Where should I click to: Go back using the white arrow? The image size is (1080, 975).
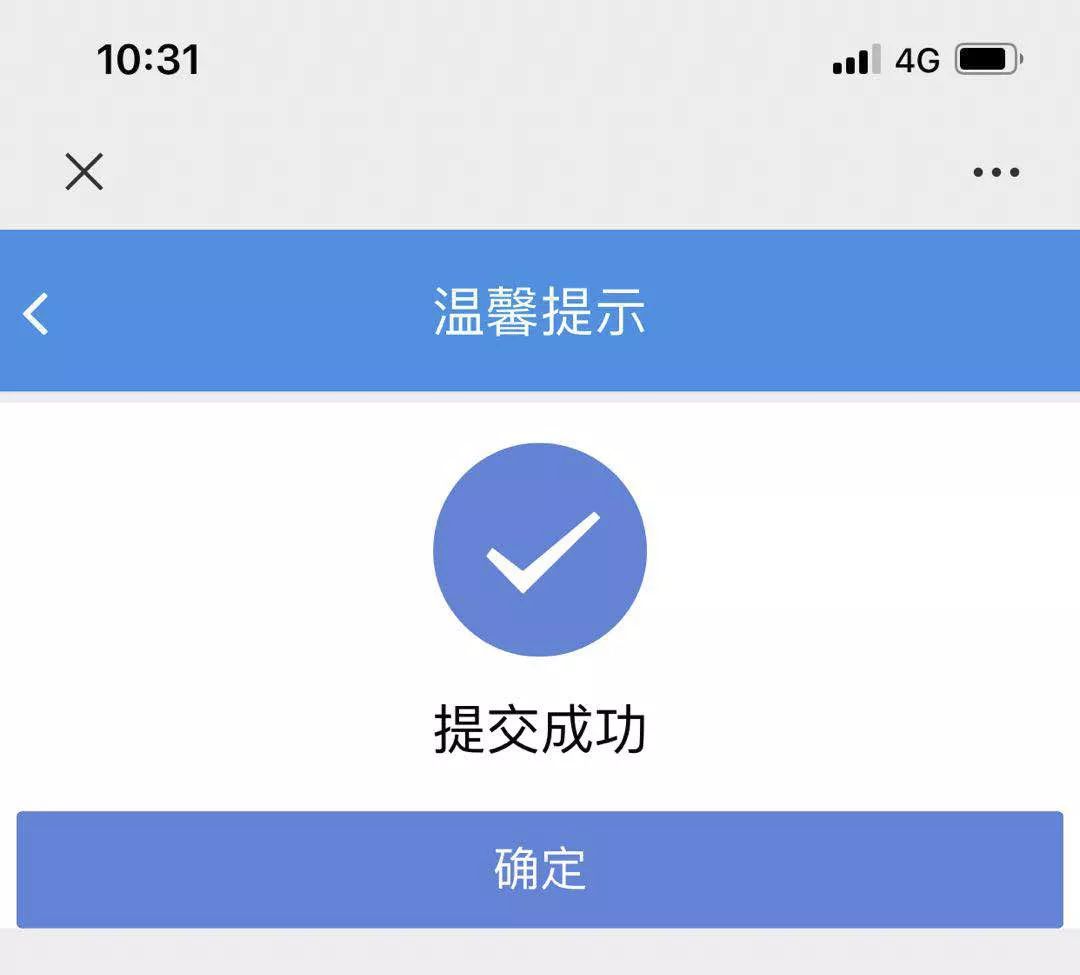coord(36,313)
